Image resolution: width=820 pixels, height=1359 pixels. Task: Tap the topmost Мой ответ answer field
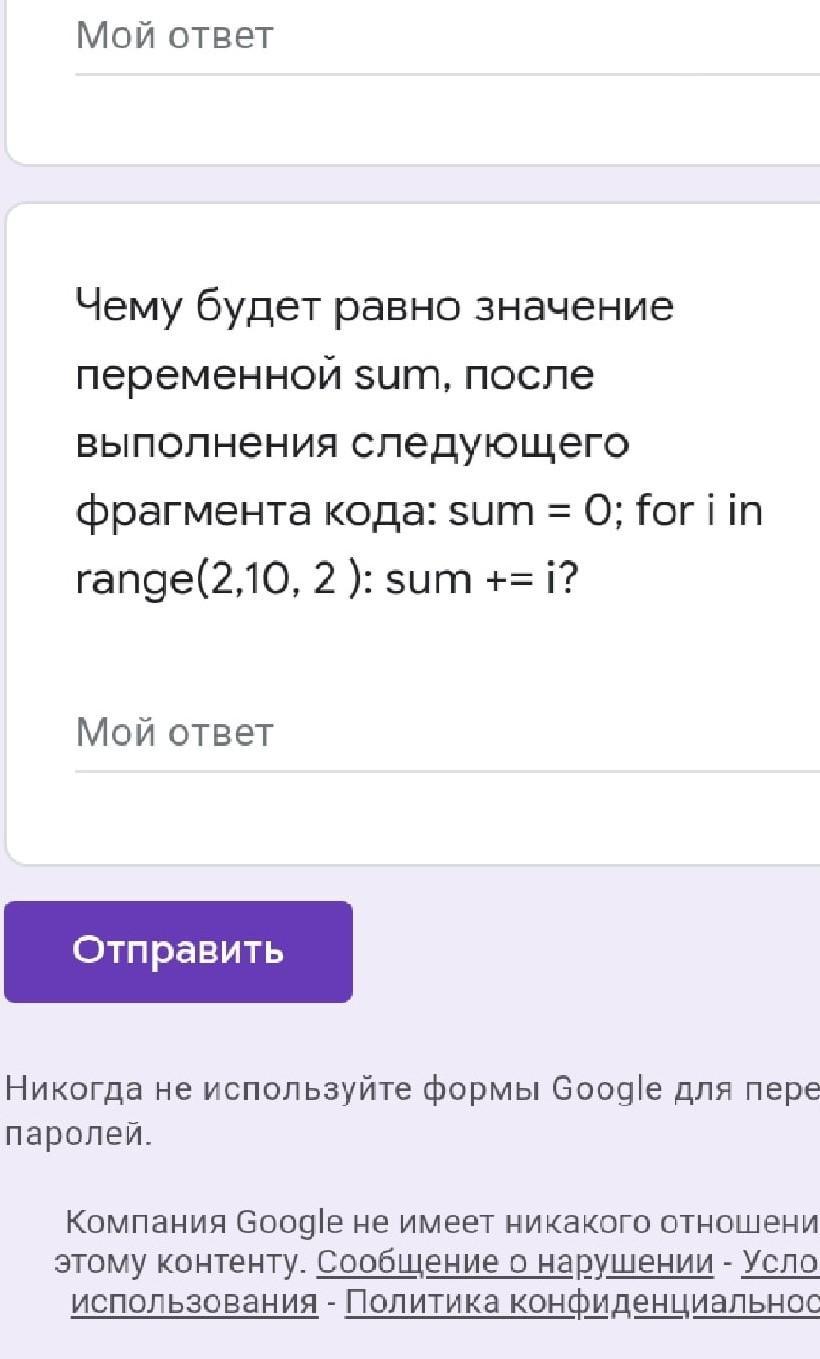pos(447,38)
